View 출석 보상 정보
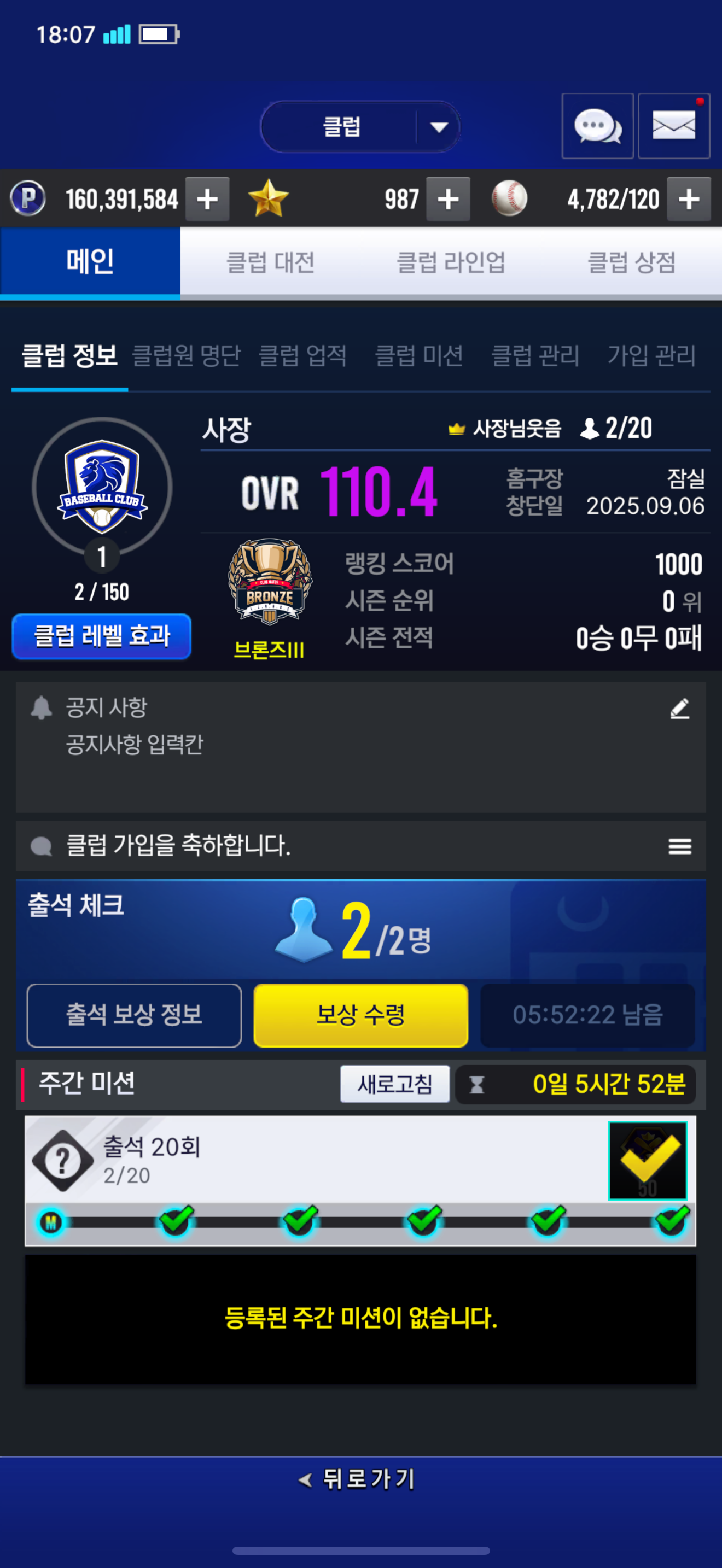 tap(134, 1015)
